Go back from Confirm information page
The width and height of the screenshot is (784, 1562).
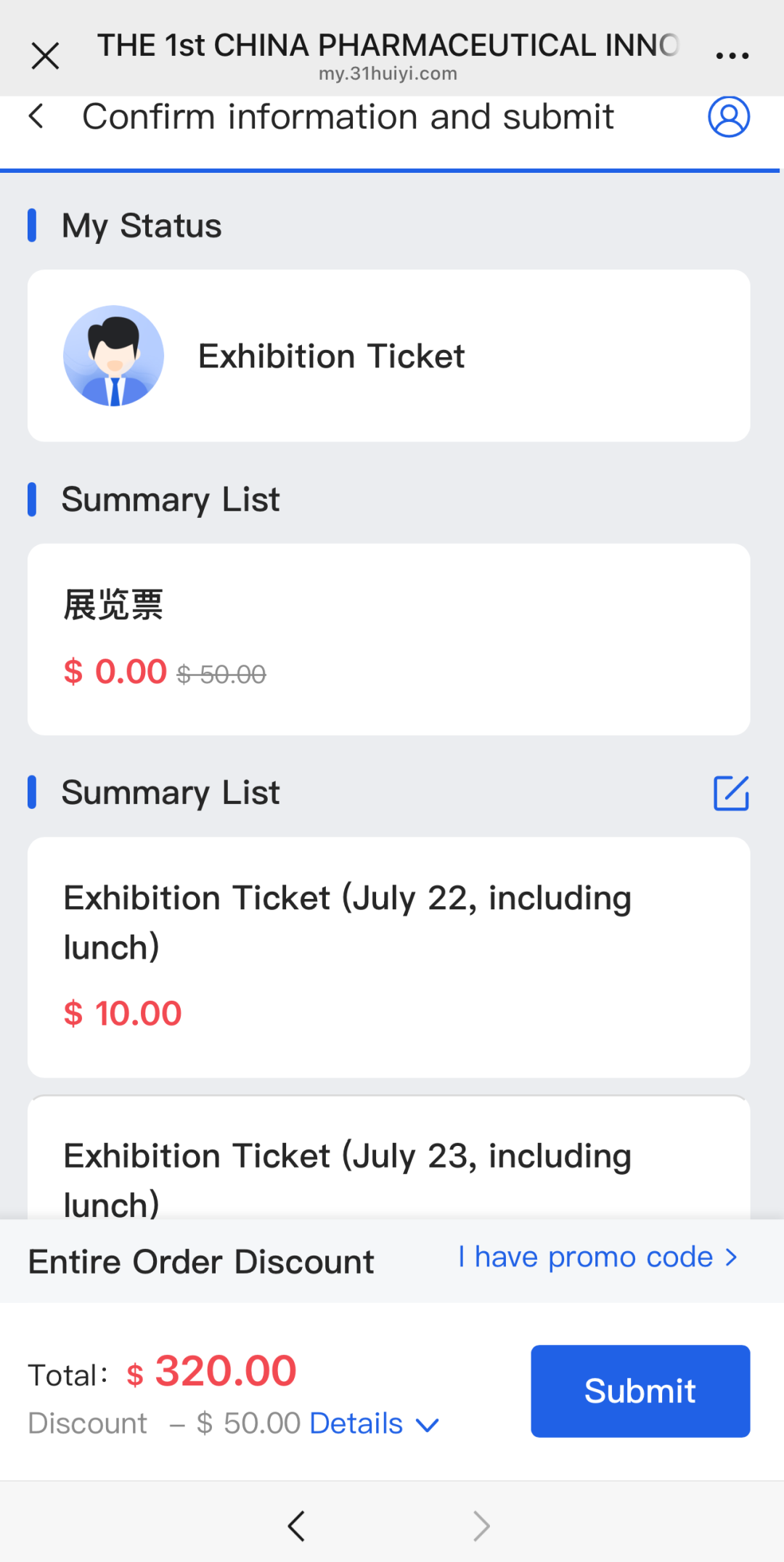click(36, 116)
